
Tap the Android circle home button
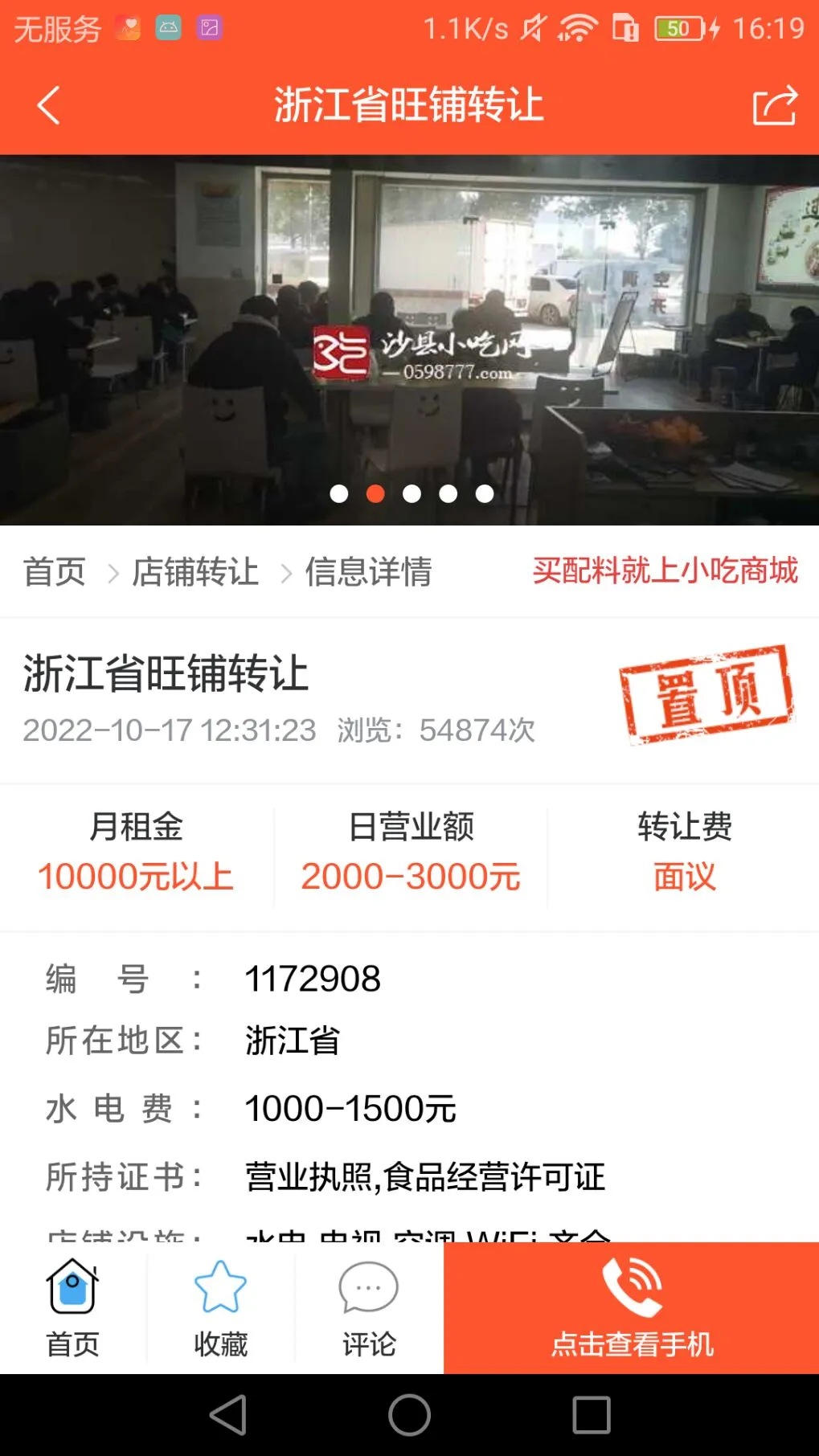[409, 1416]
